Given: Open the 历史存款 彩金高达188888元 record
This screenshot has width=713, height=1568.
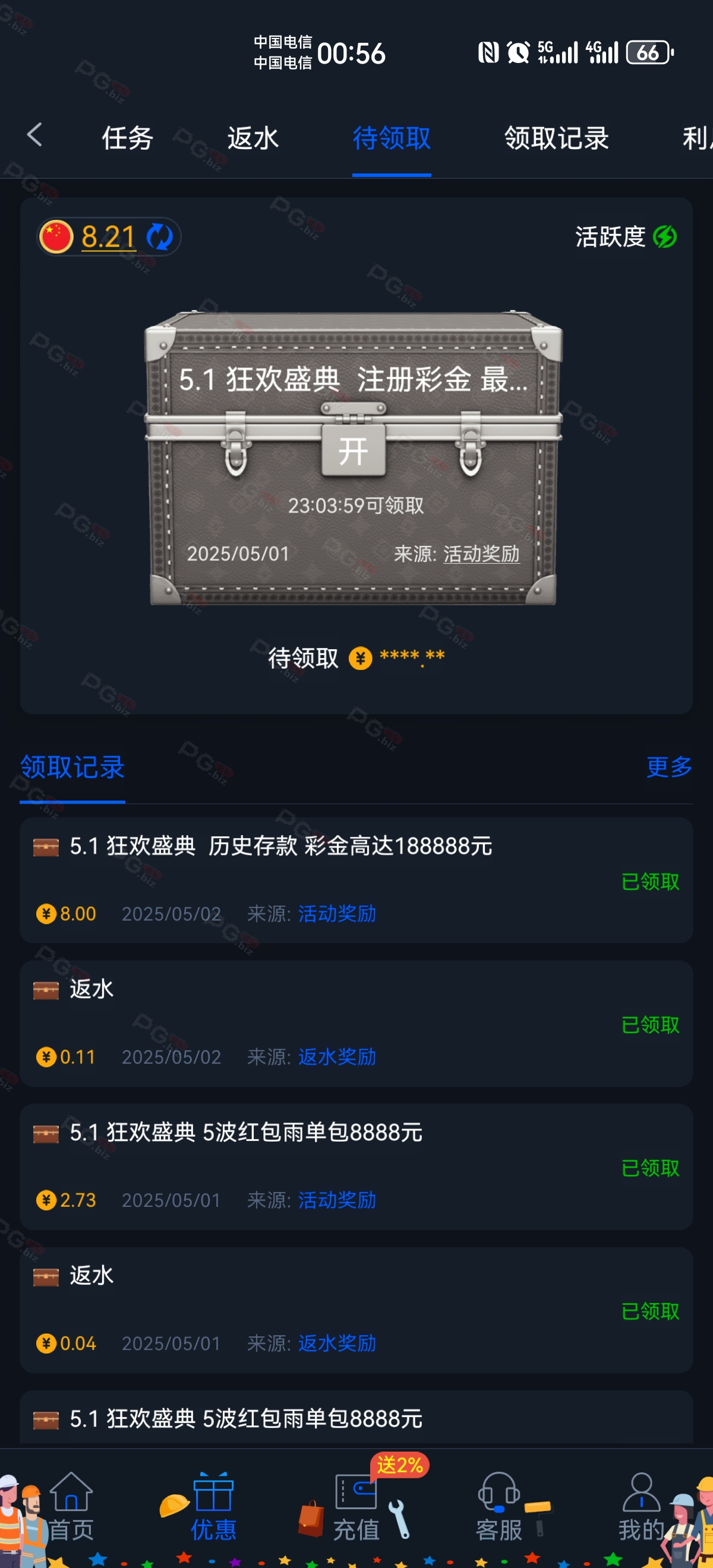Looking at the screenshot, I should click(356, 880).
